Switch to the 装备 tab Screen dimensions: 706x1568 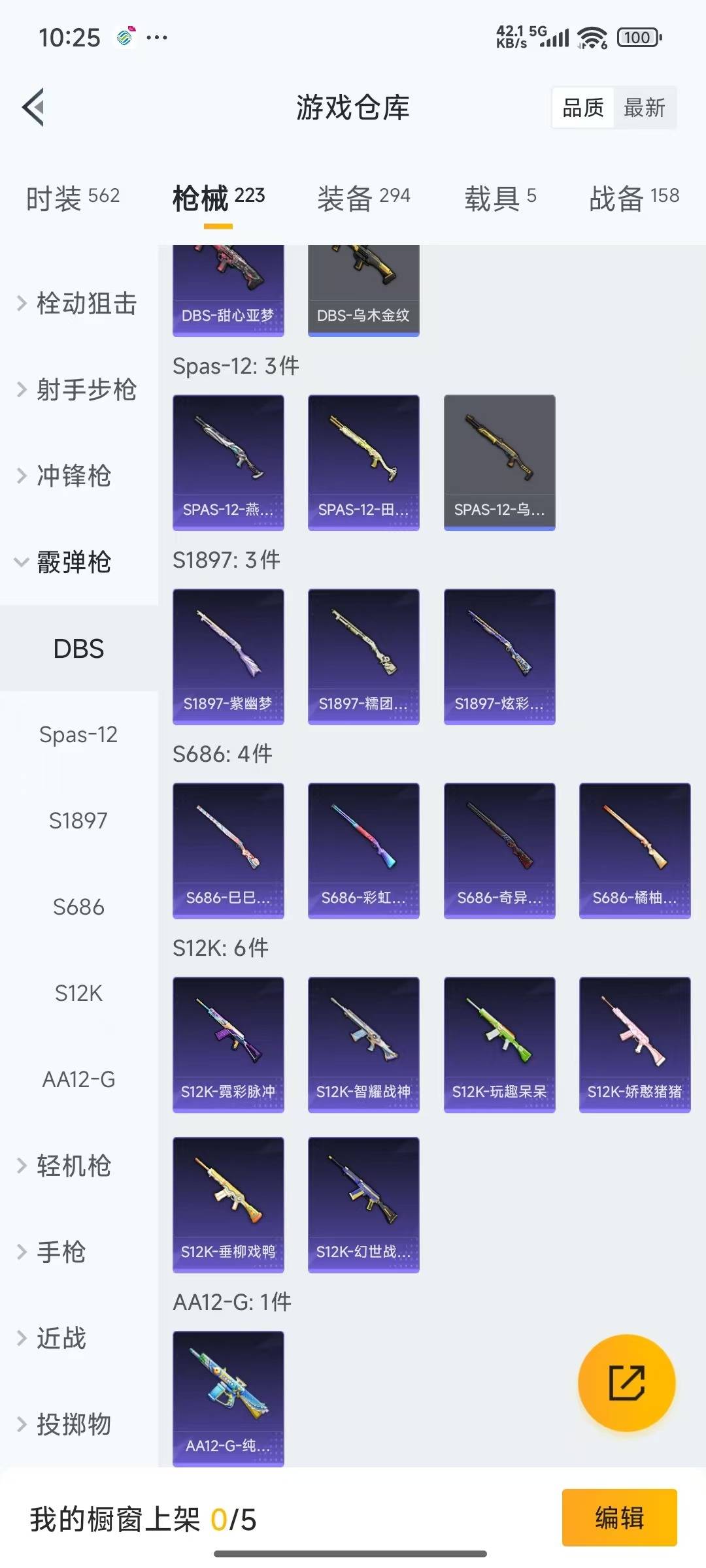(363, 197)
